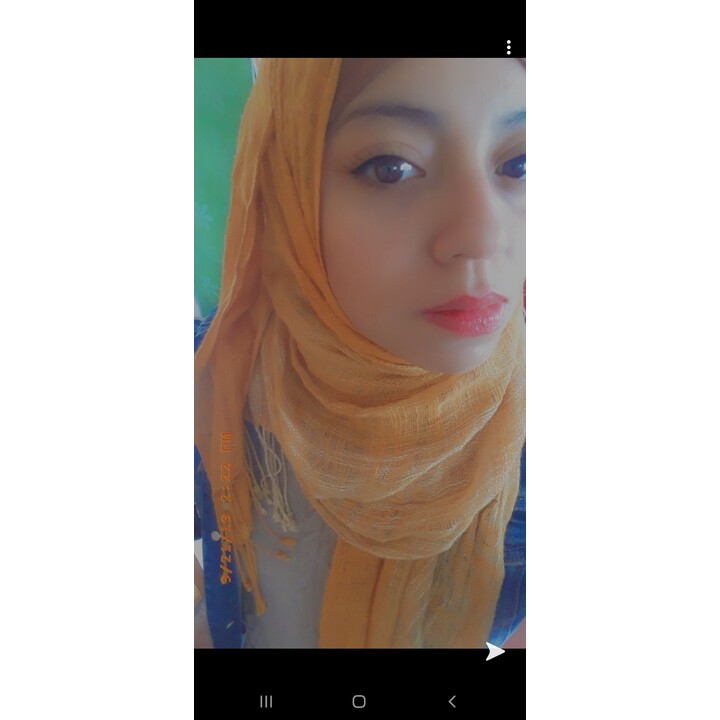The width and height of the screenshot is (720, 720).
Task: Open the three-dot overflow menu
Action: tap(508, 47)
